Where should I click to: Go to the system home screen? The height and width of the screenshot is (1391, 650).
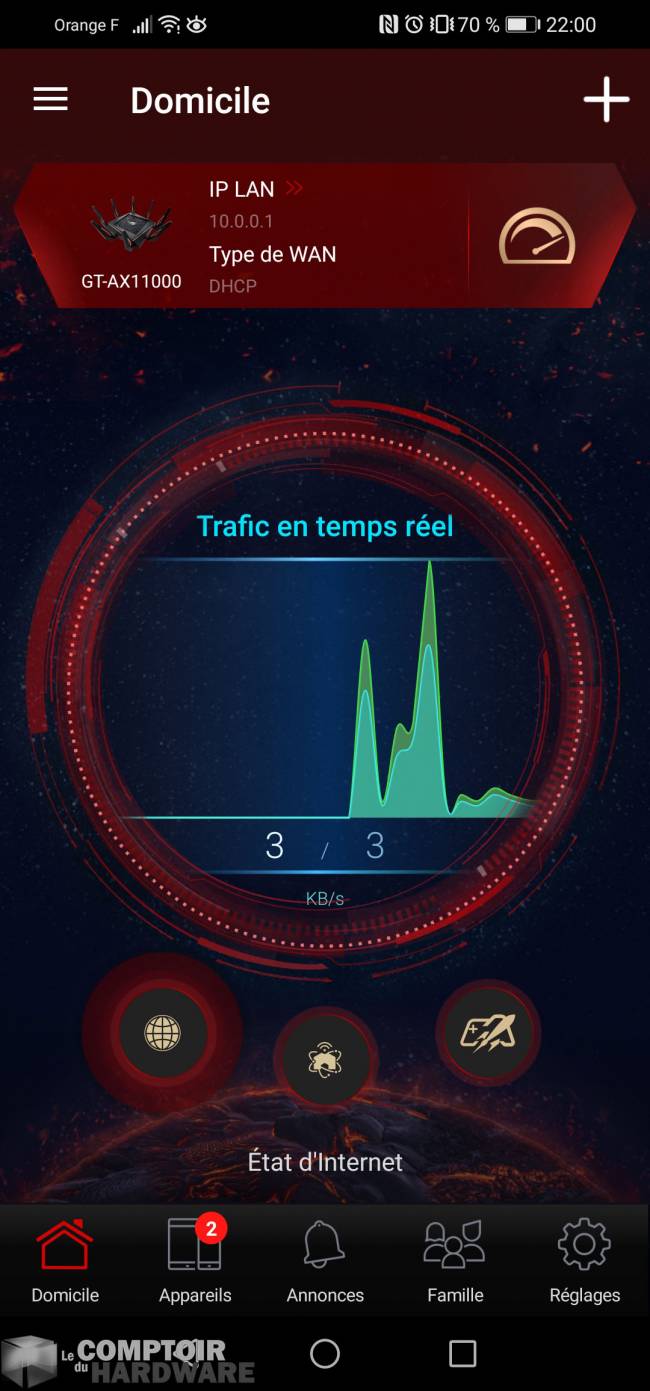coord(325,1354)
